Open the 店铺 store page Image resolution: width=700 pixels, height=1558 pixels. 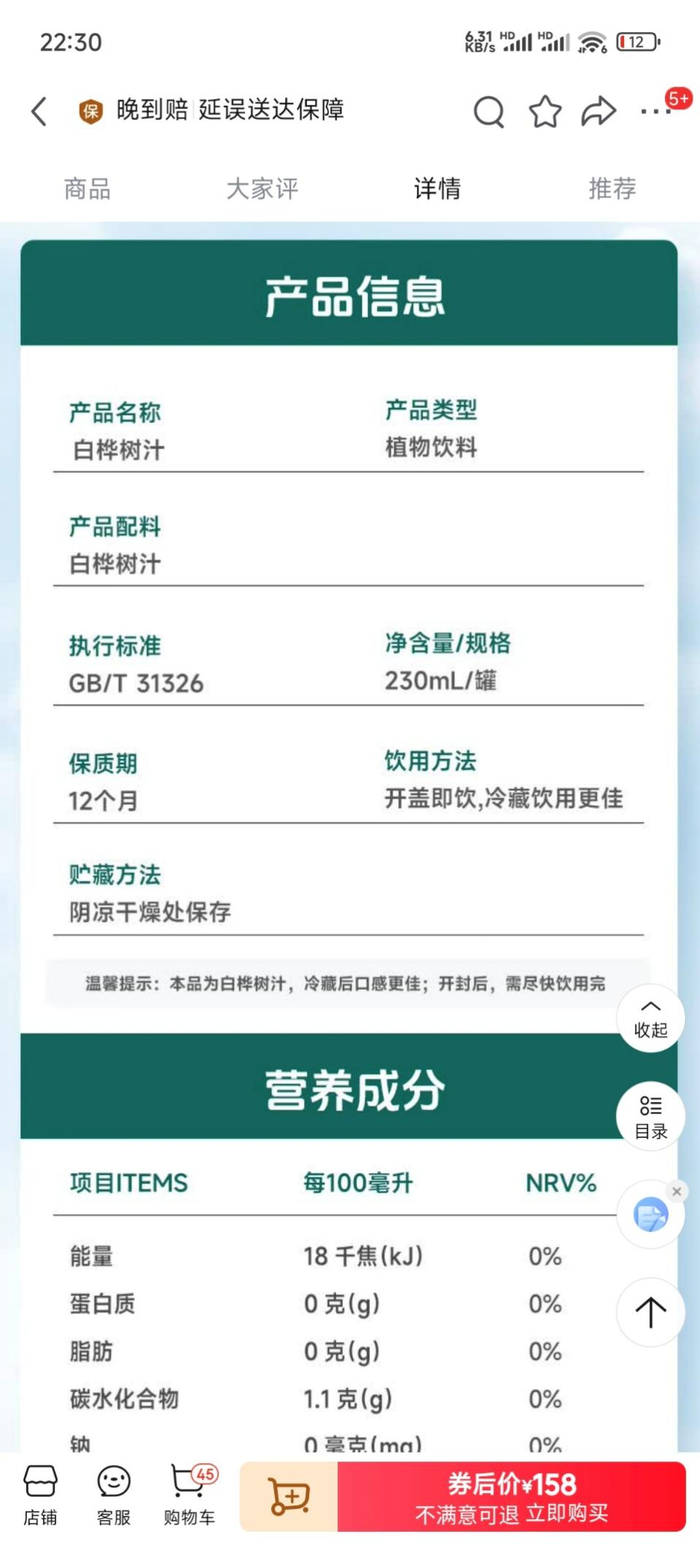pos(40,1495)
